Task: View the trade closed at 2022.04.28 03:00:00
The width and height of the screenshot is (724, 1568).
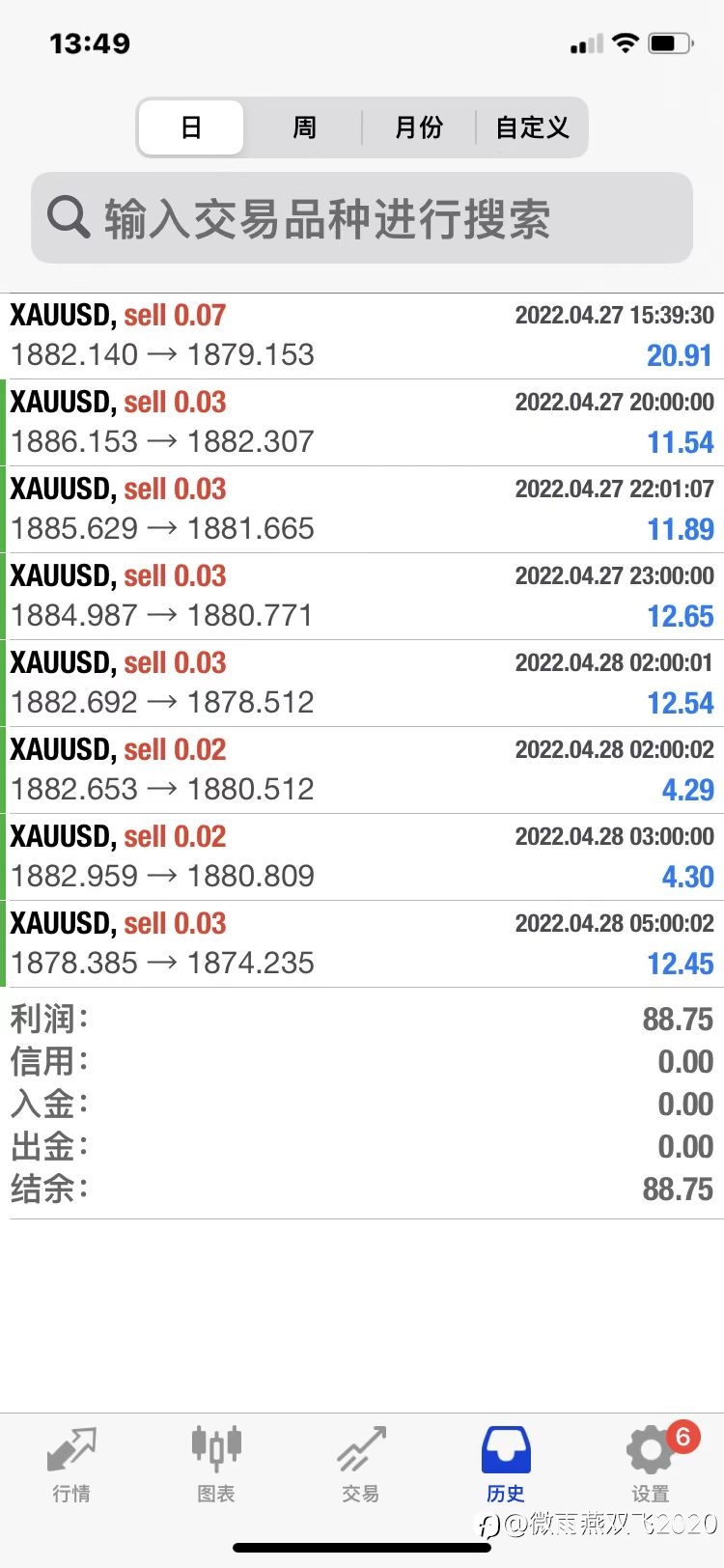Action: coord(362,857)
